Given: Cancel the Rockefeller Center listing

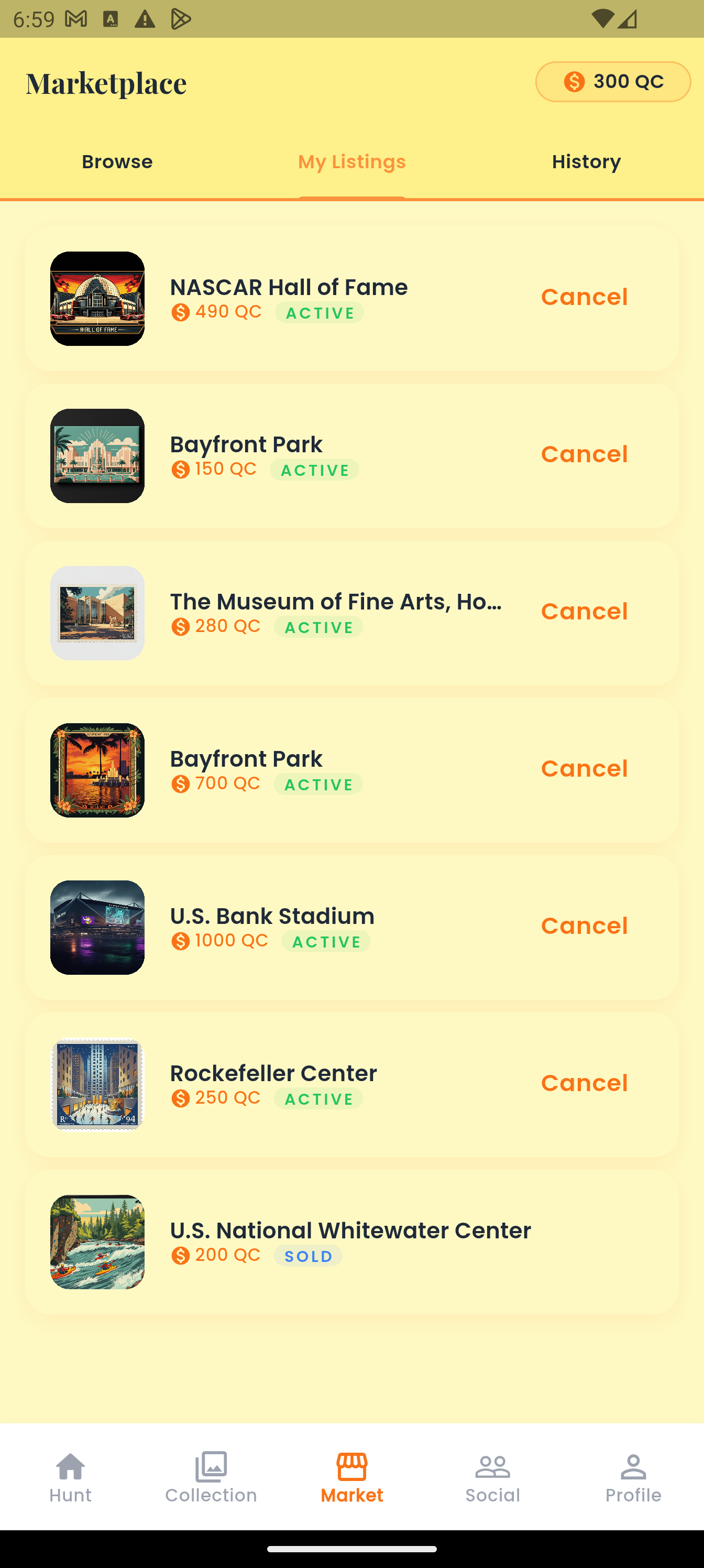Looking at the screenshot, I should (584, 1083).
